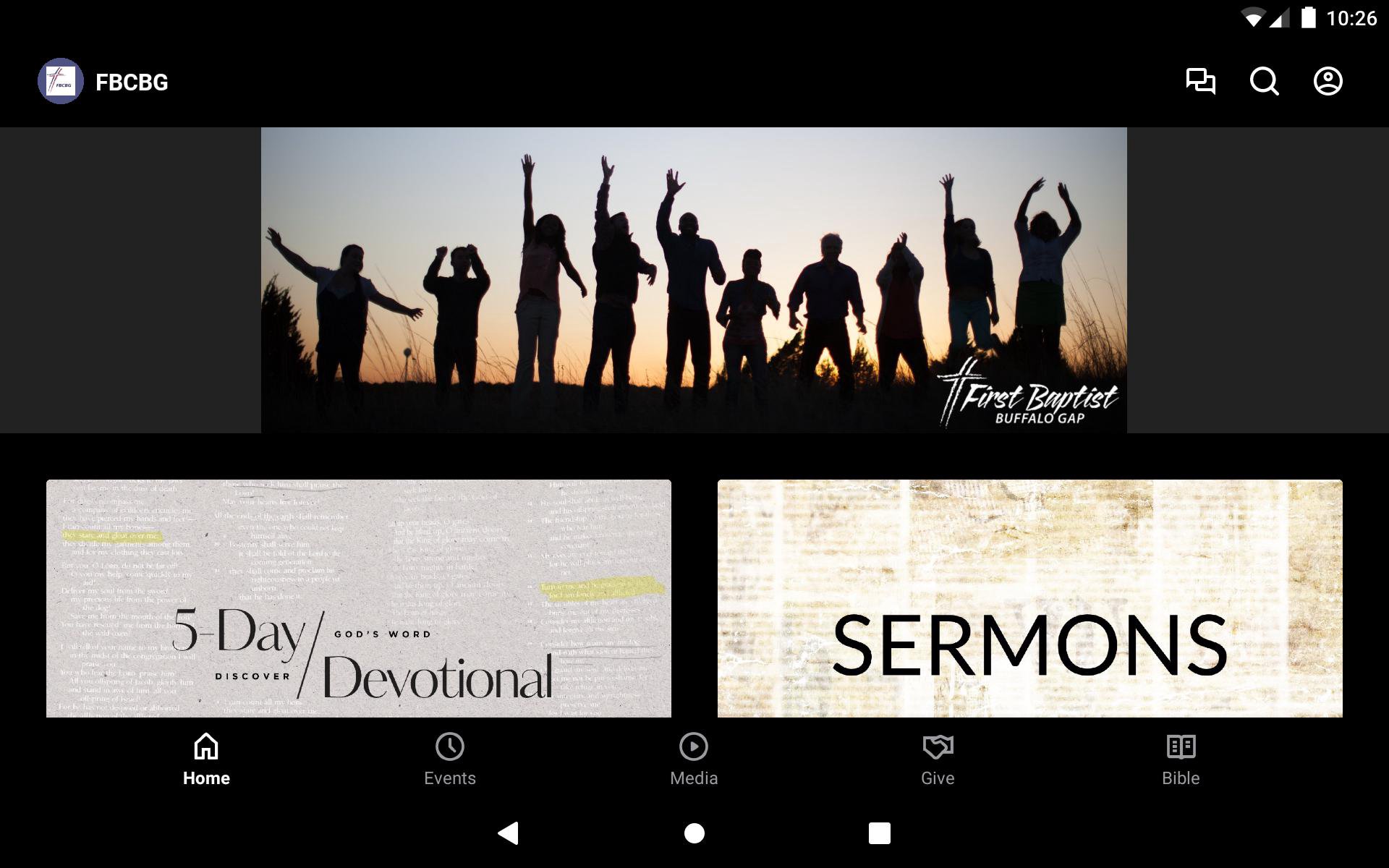Switch to the Events tab

(449, 759)
